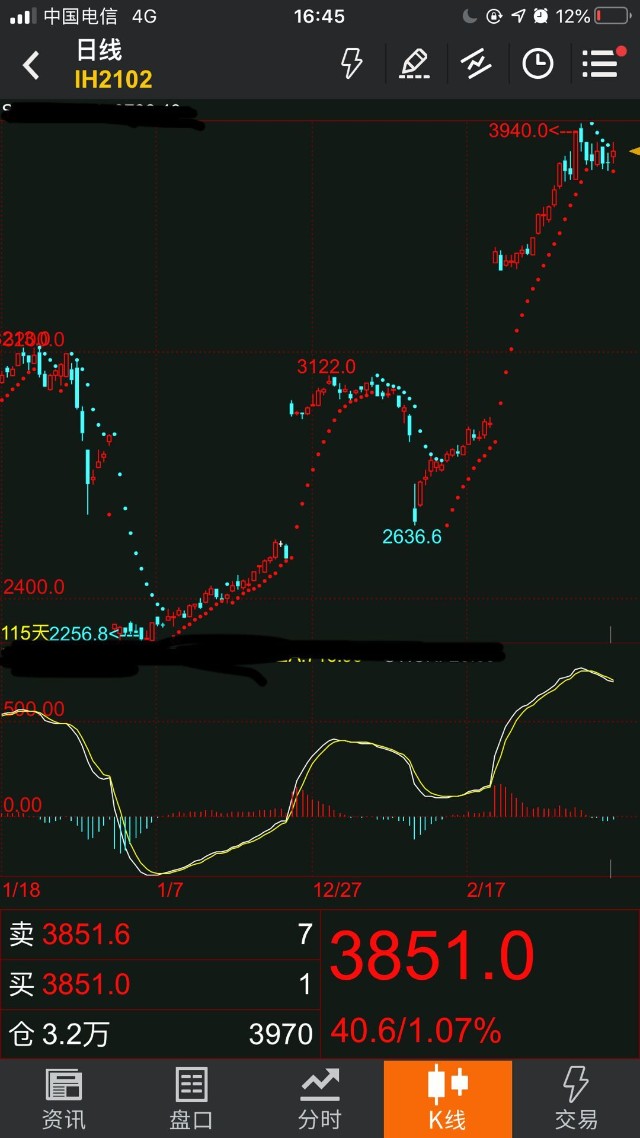Tap the 日线 IH2102 contract title

(x=114, y=64)
